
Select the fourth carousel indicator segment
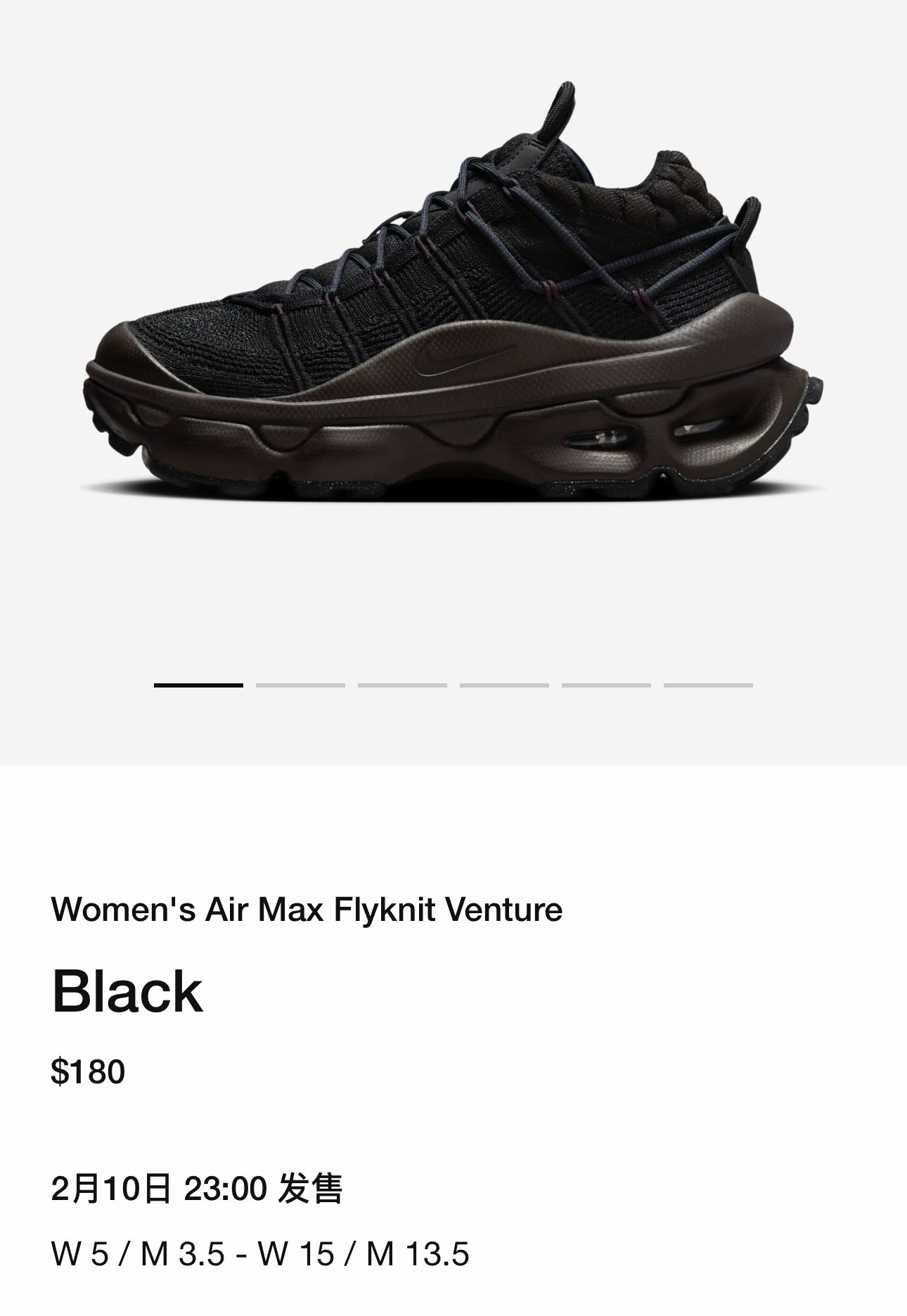504,685
